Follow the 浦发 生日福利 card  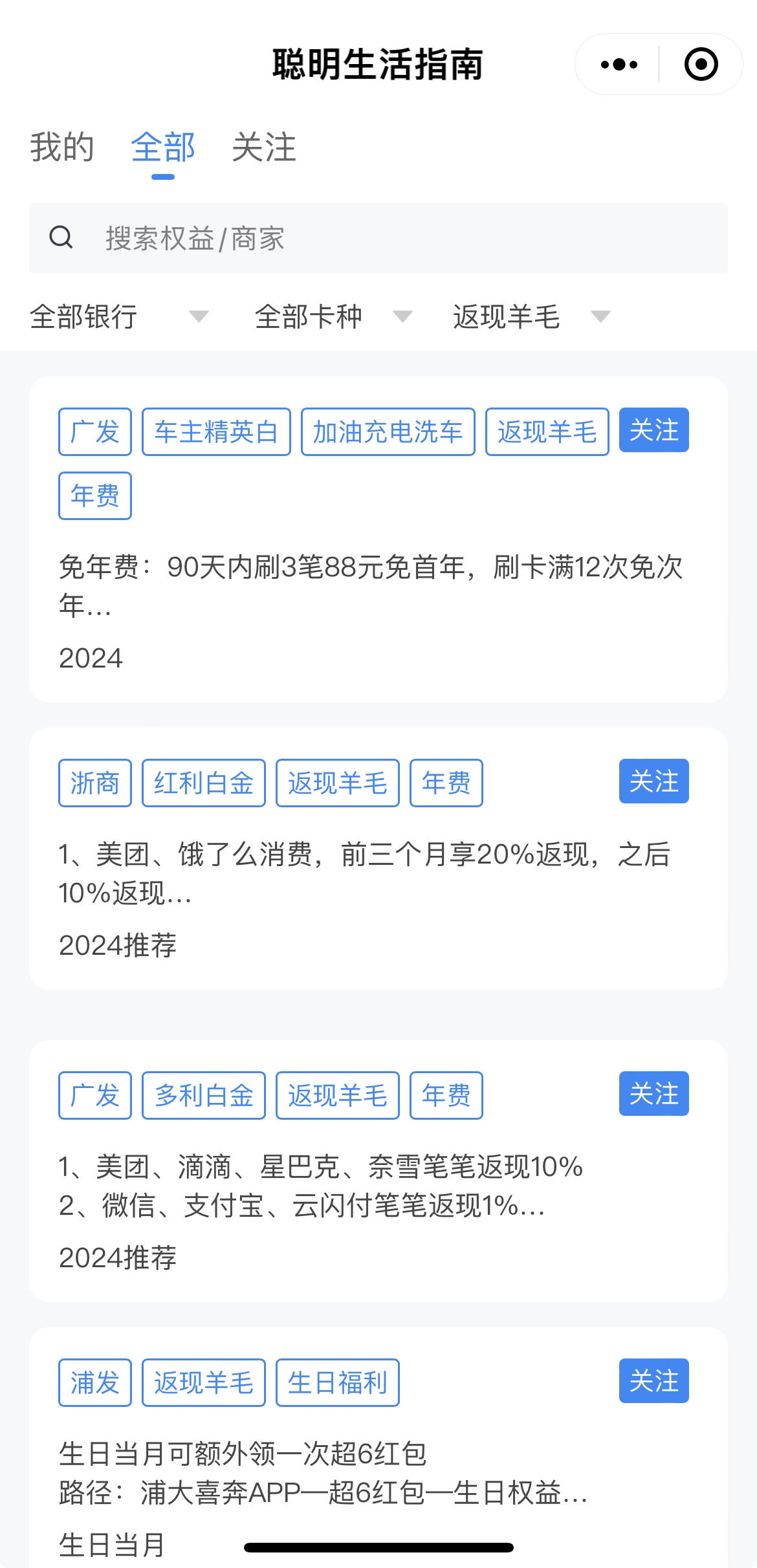(x=653, y=1381)
